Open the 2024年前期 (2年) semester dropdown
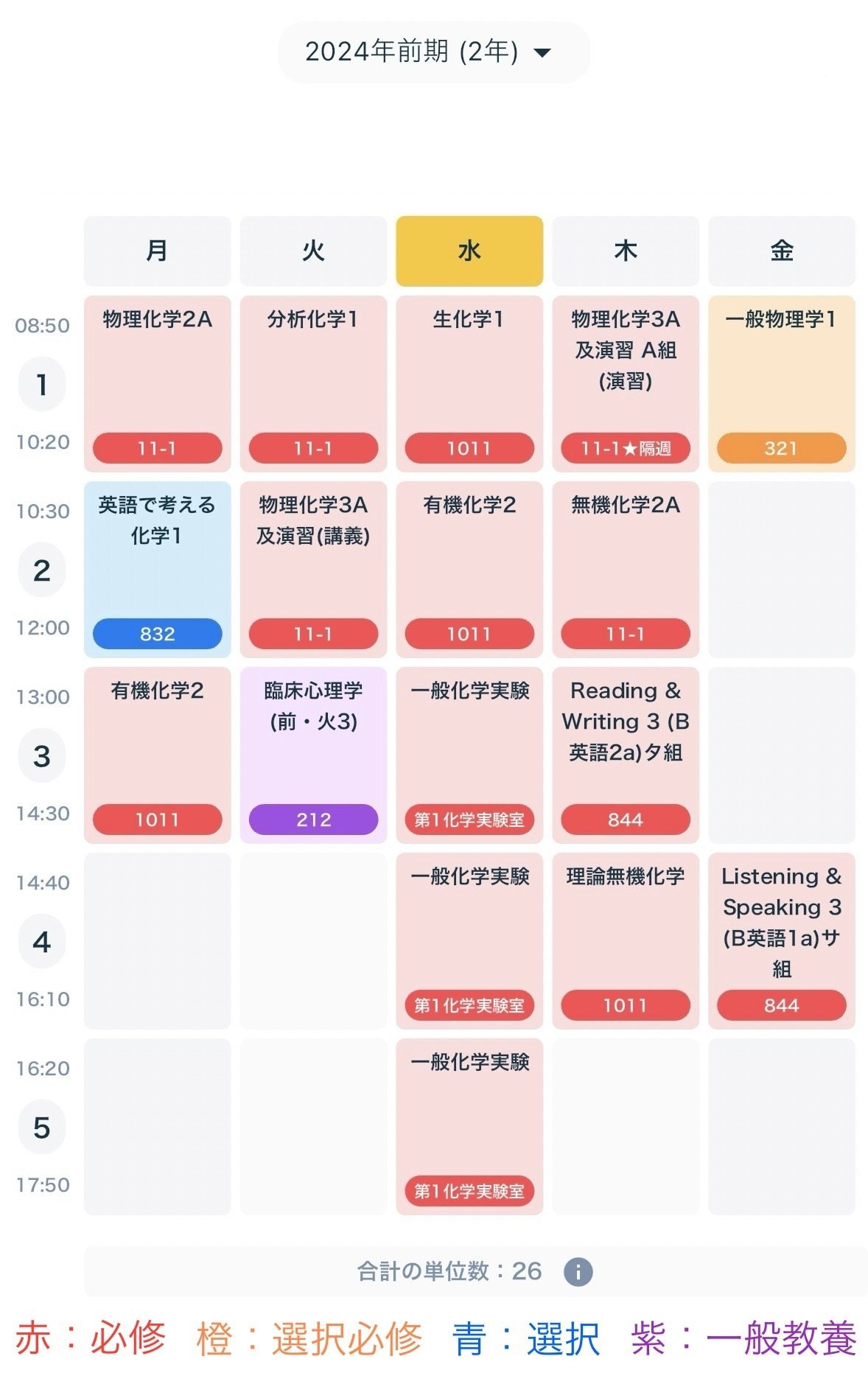 [x=433, y=52]
